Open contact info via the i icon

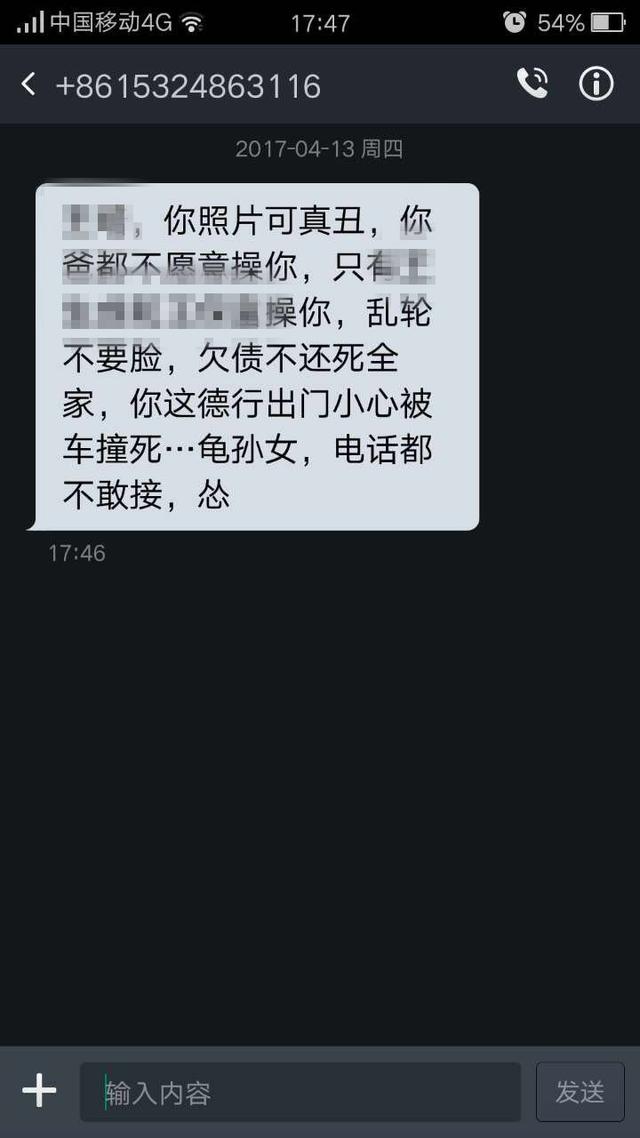596,84
